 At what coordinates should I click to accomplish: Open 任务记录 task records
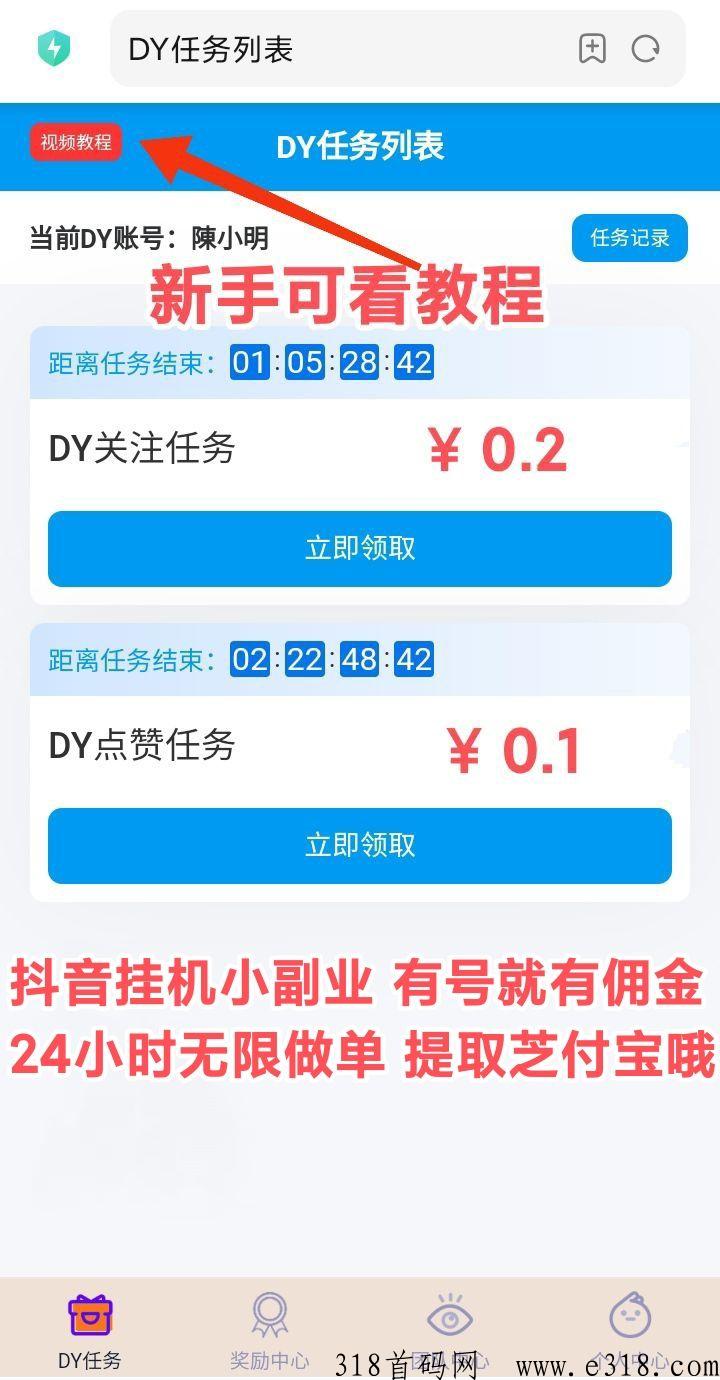tap(629, 238)
